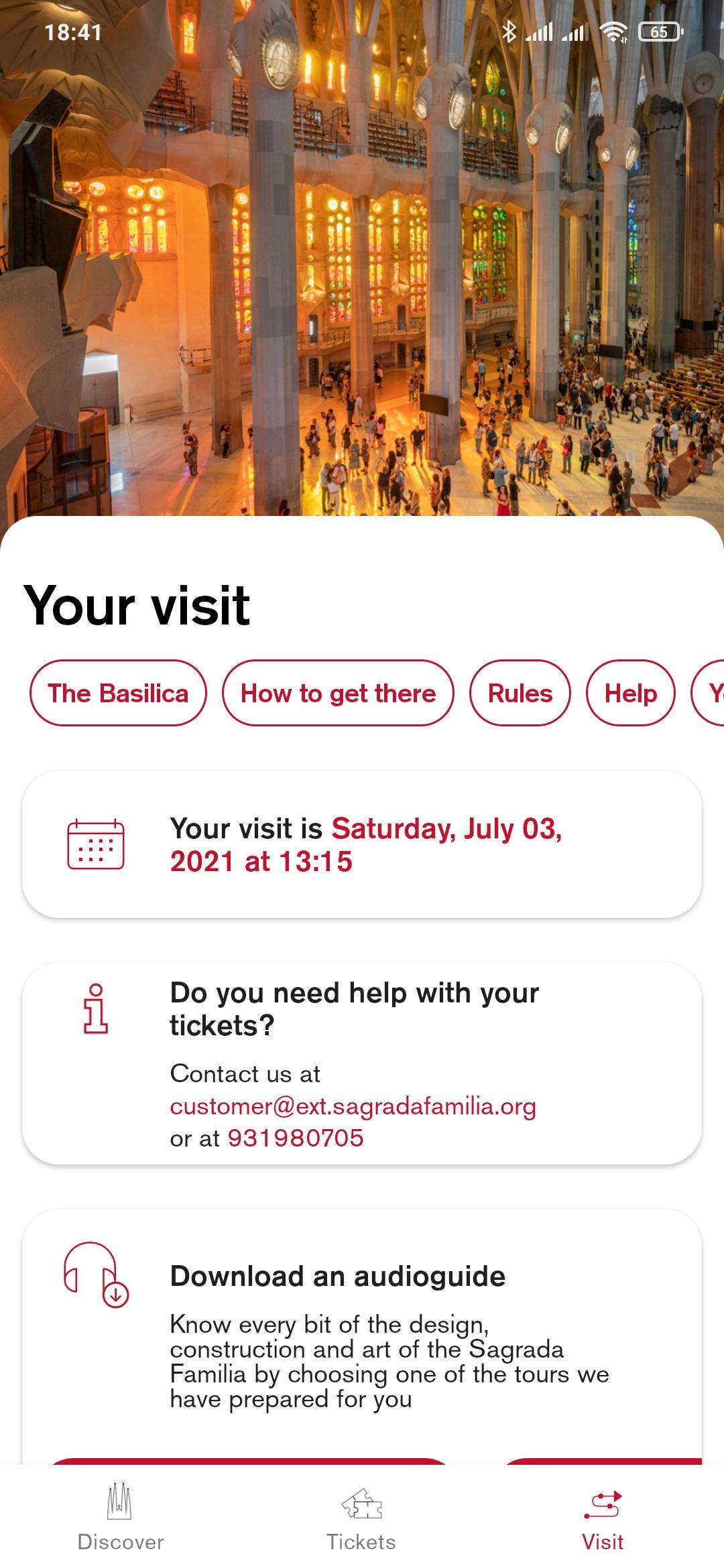The width and height of the screenshot is (724, 1568).
Task: Call the 931980705 phone number
Action: tap(296, 1138)
